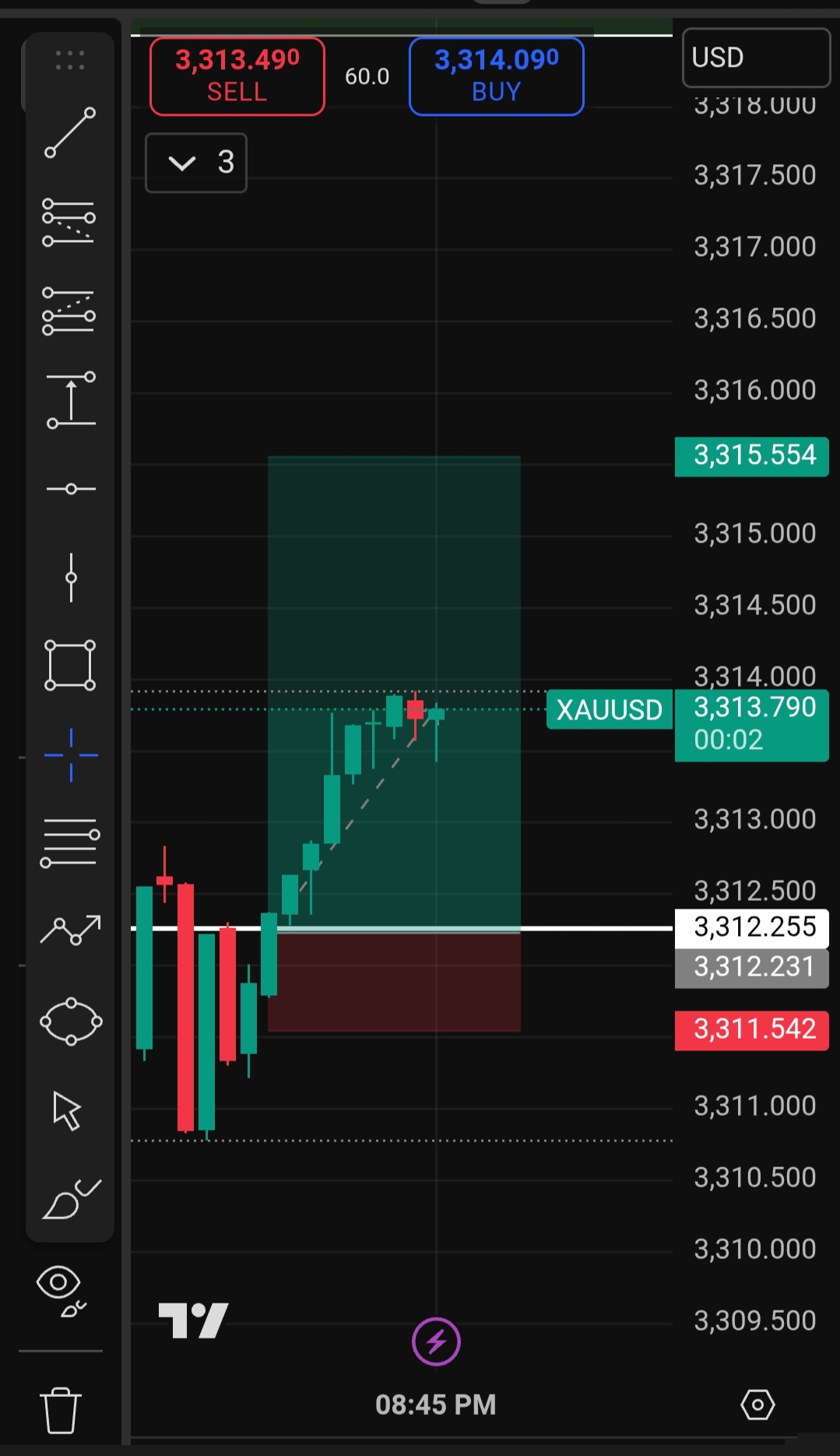Image resolution: width=840 pixels, height=1456 pixels.
Task: Toggle drawings visibility with eye icon
Action: [61, 1290]
